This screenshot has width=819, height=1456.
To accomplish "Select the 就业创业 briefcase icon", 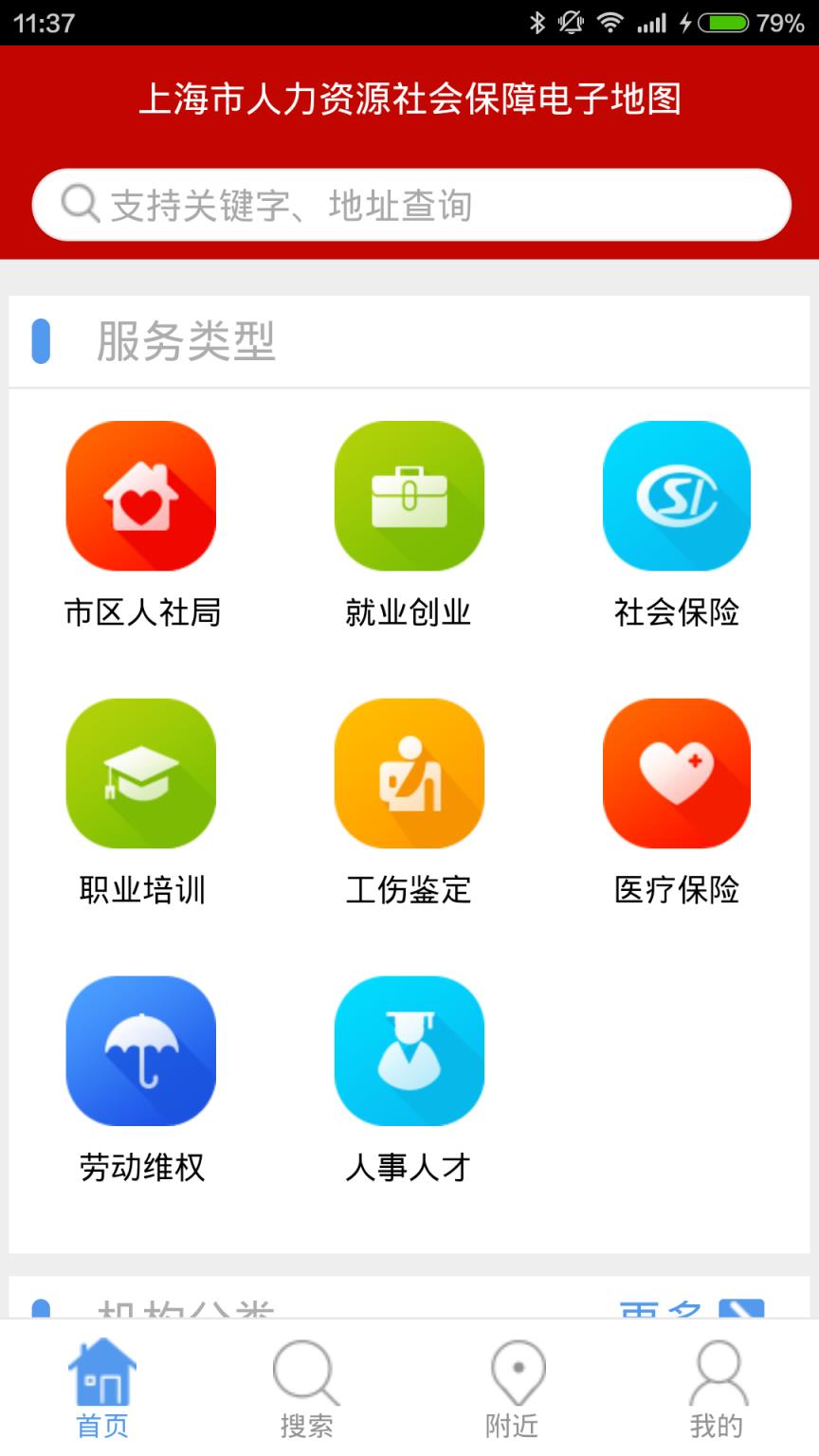I will tap(409, 496).
